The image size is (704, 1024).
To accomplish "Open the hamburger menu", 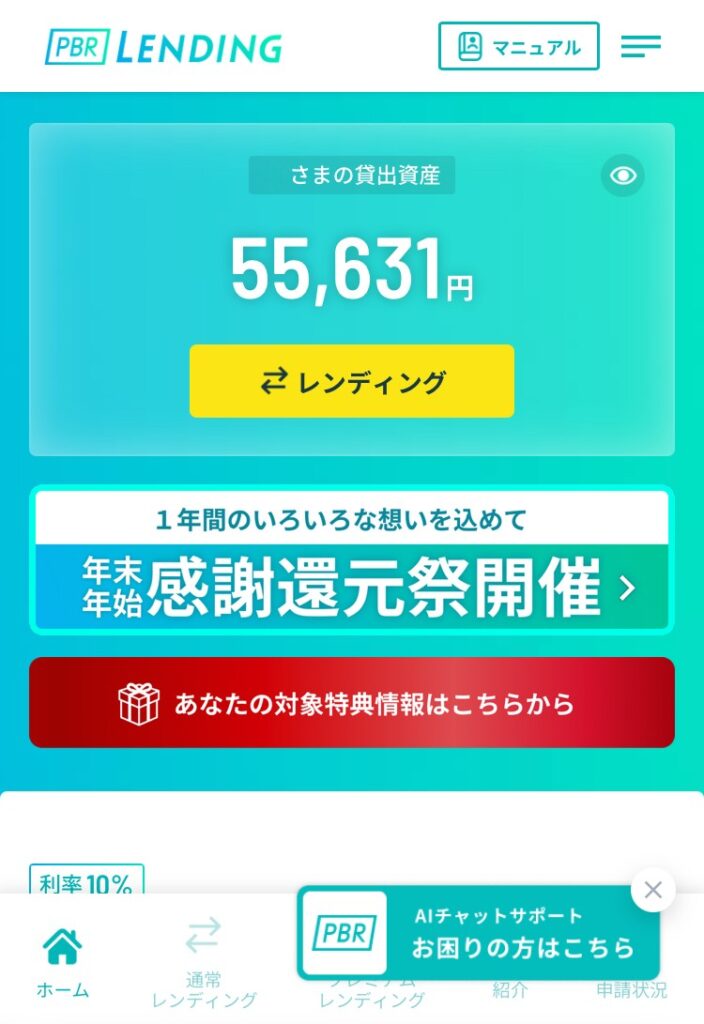I will [640, 47].
